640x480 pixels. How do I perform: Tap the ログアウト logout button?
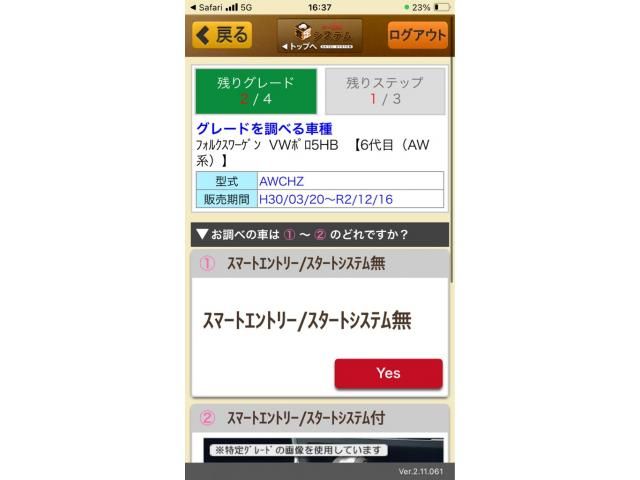coord(417,35)
